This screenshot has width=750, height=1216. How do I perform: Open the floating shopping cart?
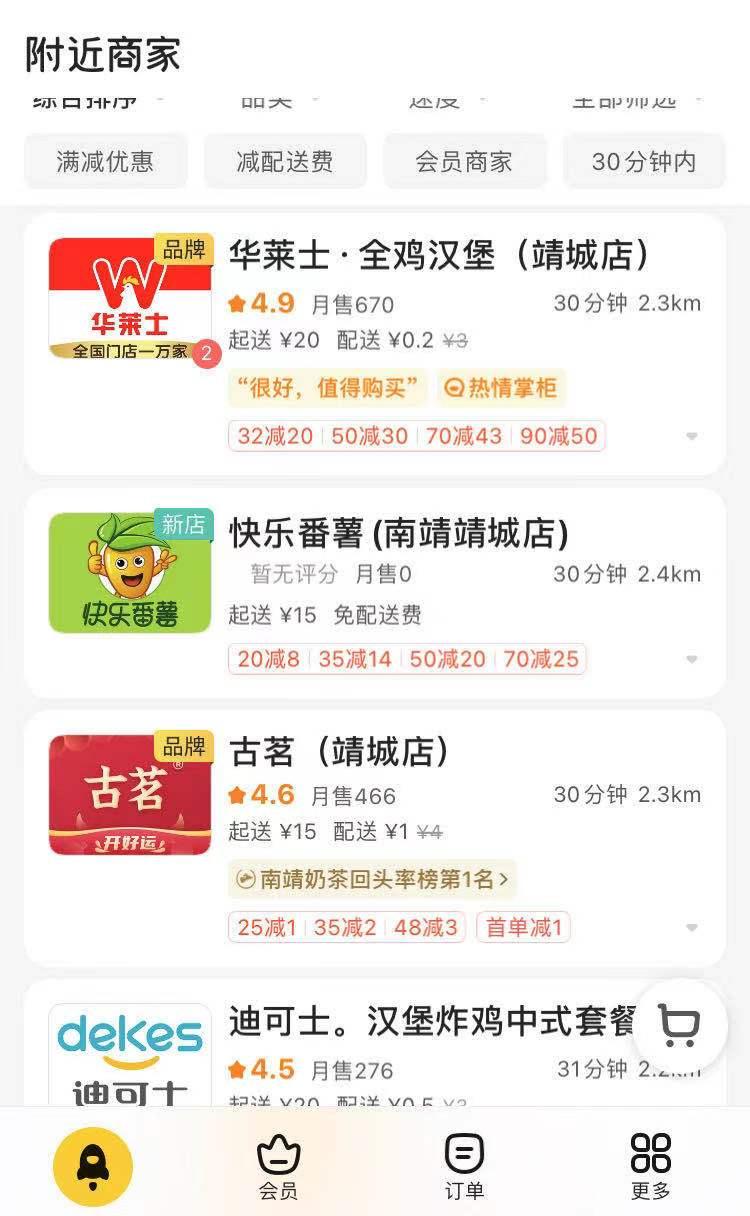tap(679, 1026)
